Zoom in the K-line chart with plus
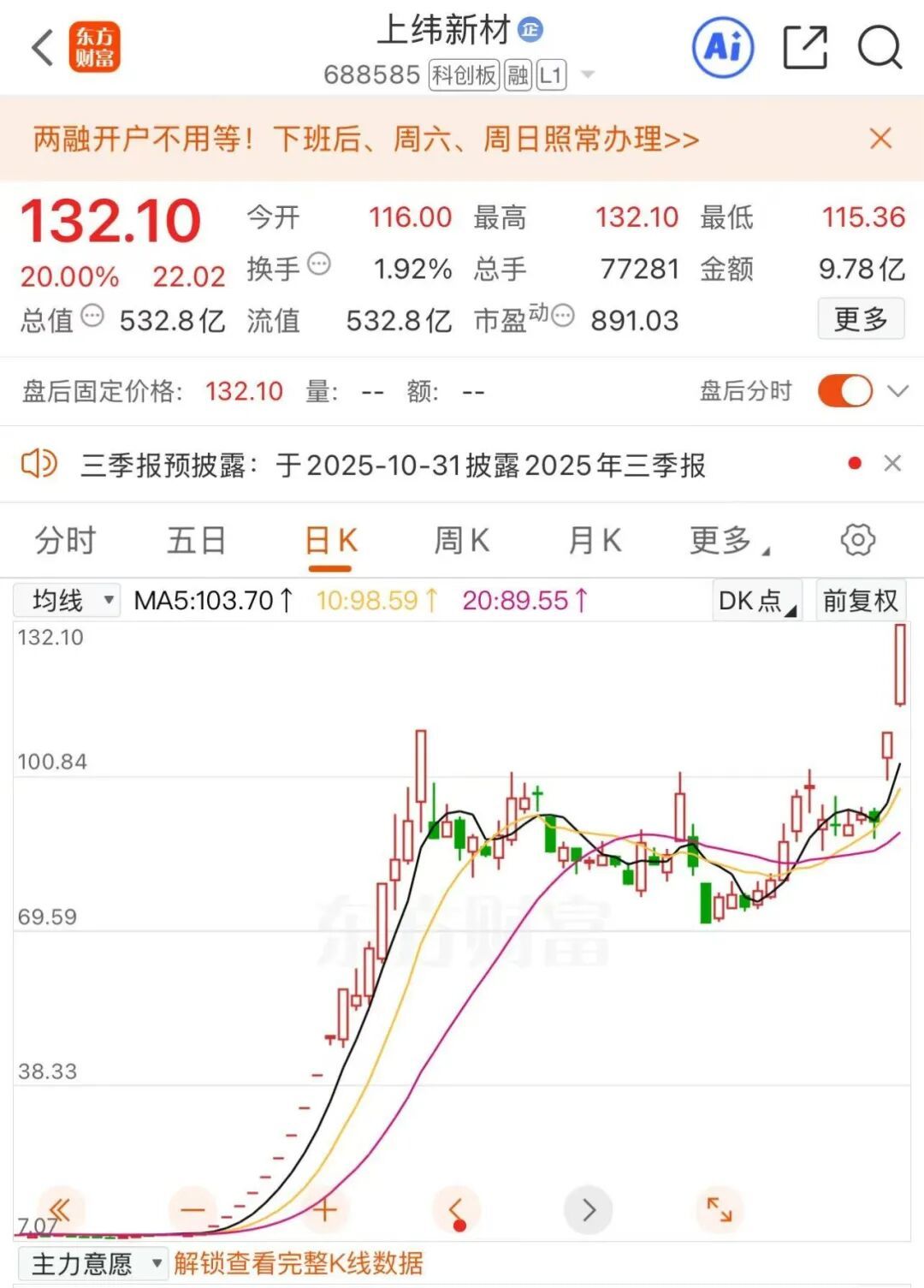Viewport: 924px width, 1288px height. tap(324, 1209)
